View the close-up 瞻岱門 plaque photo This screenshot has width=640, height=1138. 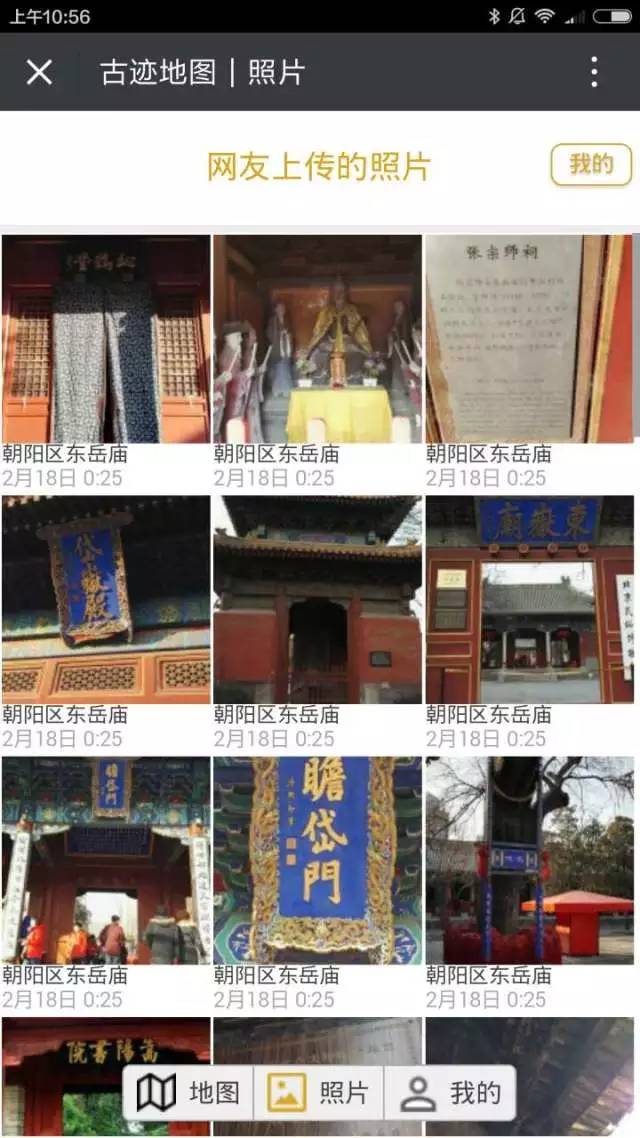point(317,860)
